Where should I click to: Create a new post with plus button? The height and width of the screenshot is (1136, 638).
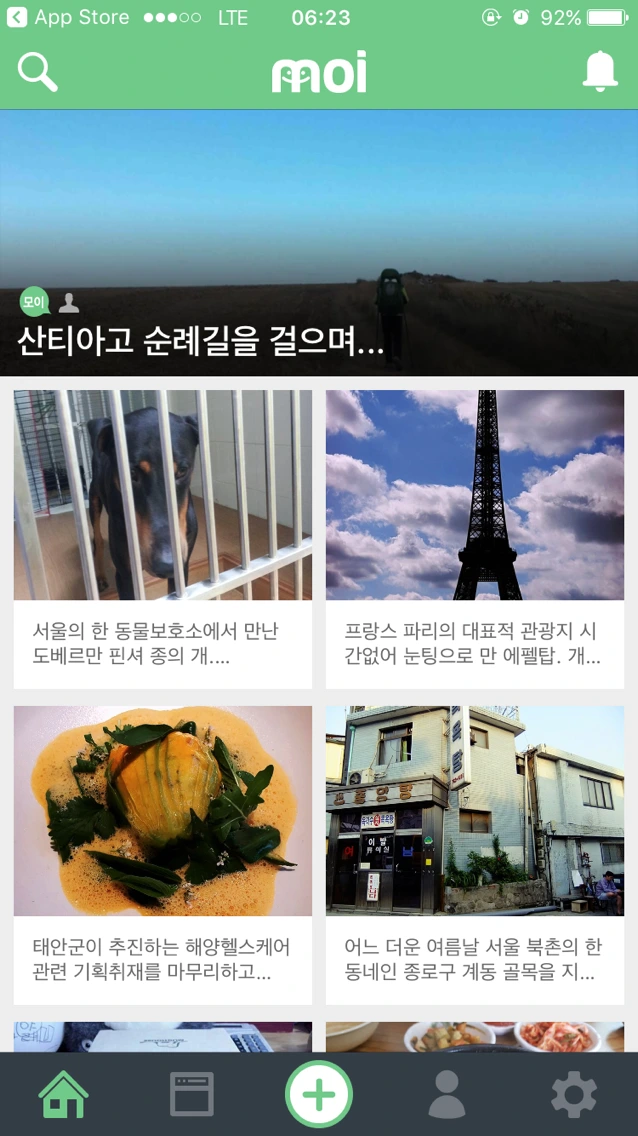[319, 1095]
